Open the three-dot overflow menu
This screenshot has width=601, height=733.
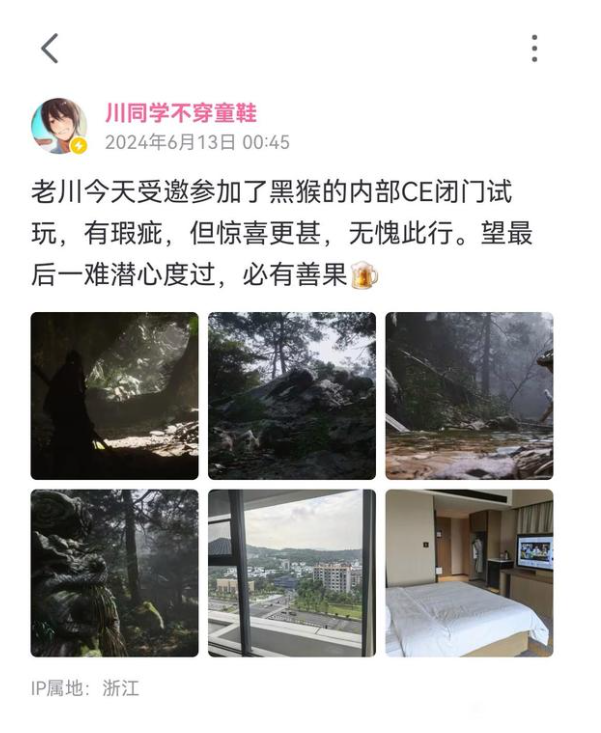[x=535, y=48]
